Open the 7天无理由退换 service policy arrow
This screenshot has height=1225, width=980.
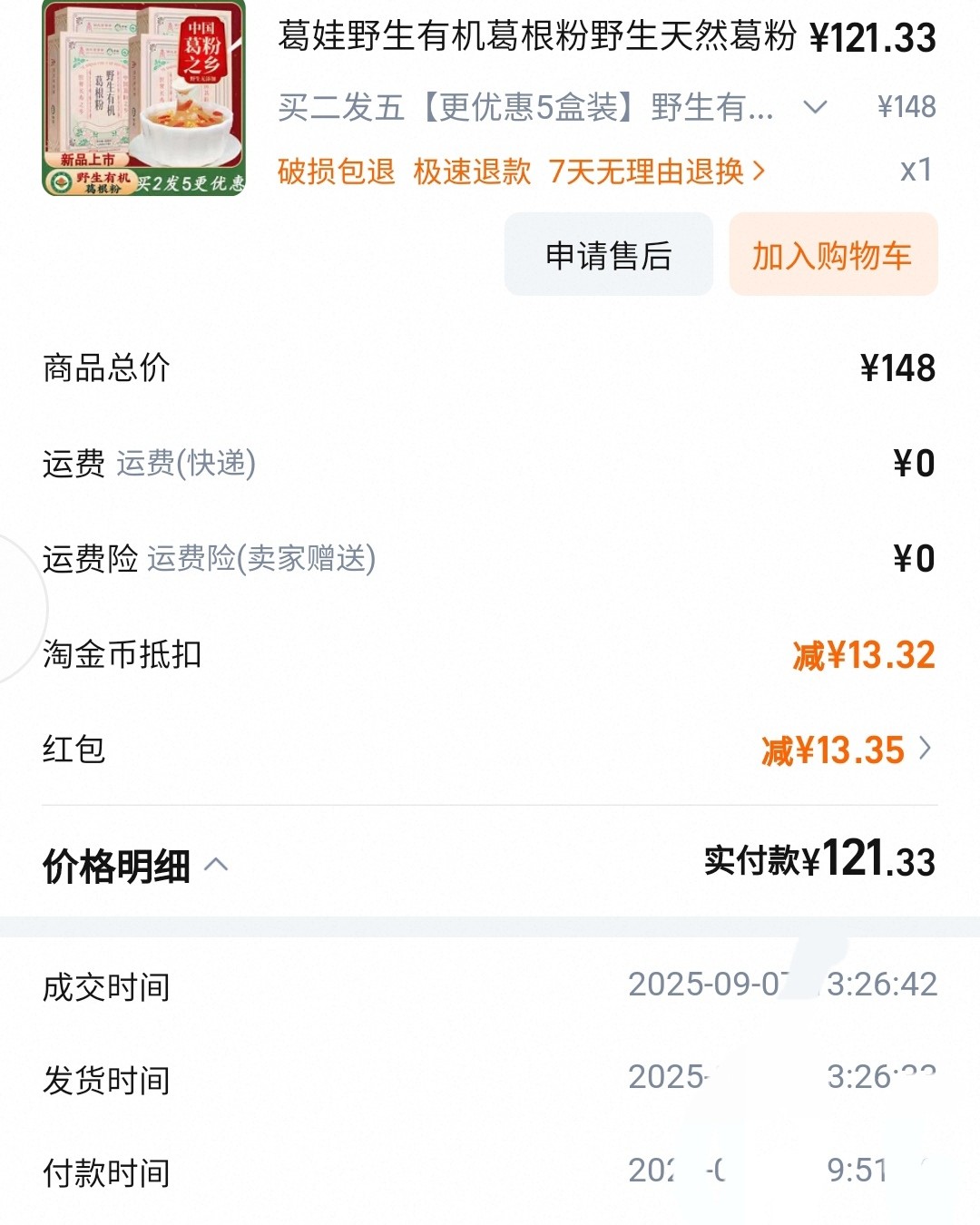(x=759, y=171)
